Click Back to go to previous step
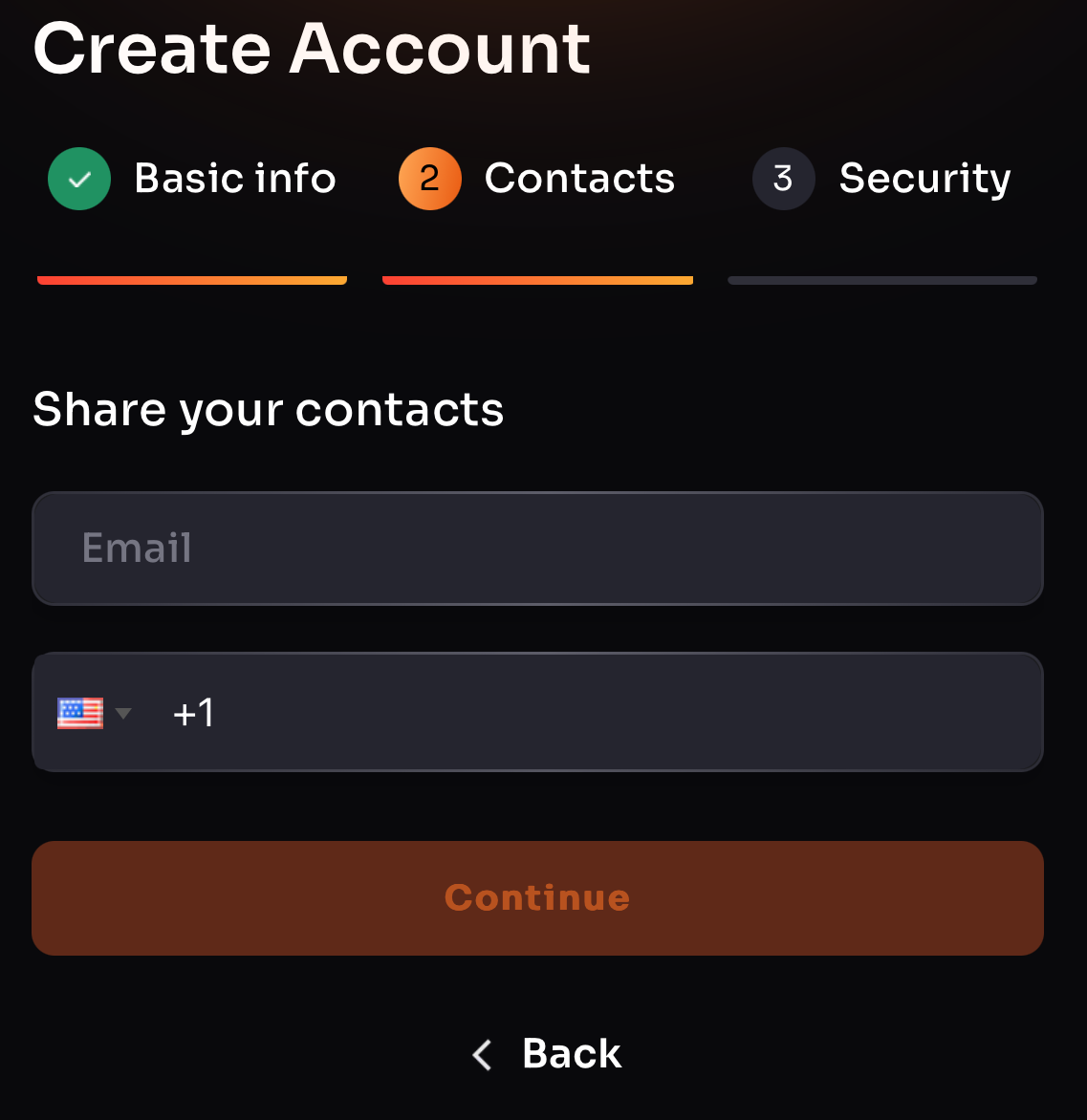Viewport: 1087px width, 1120px height. click(x=570, y=1053)
